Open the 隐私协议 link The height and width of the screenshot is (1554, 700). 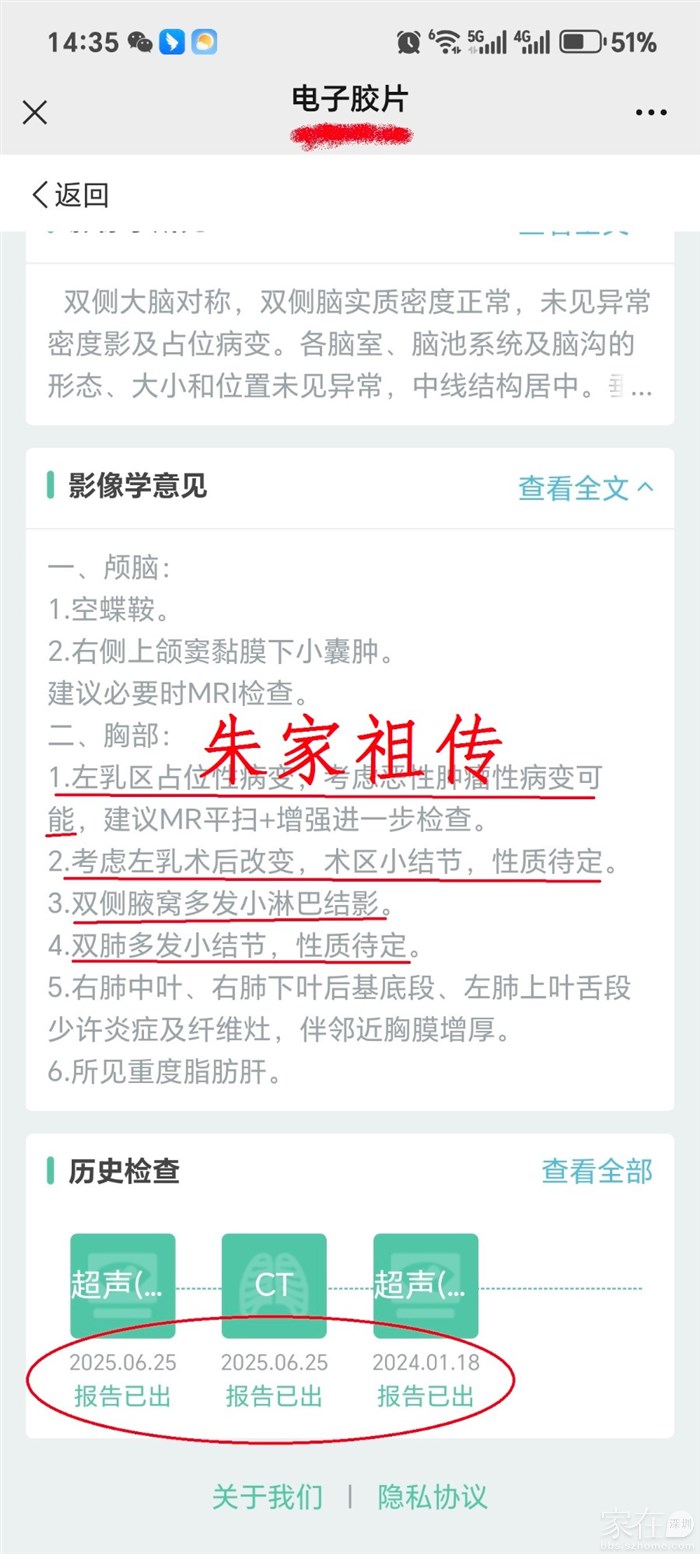coord(432,1497)
